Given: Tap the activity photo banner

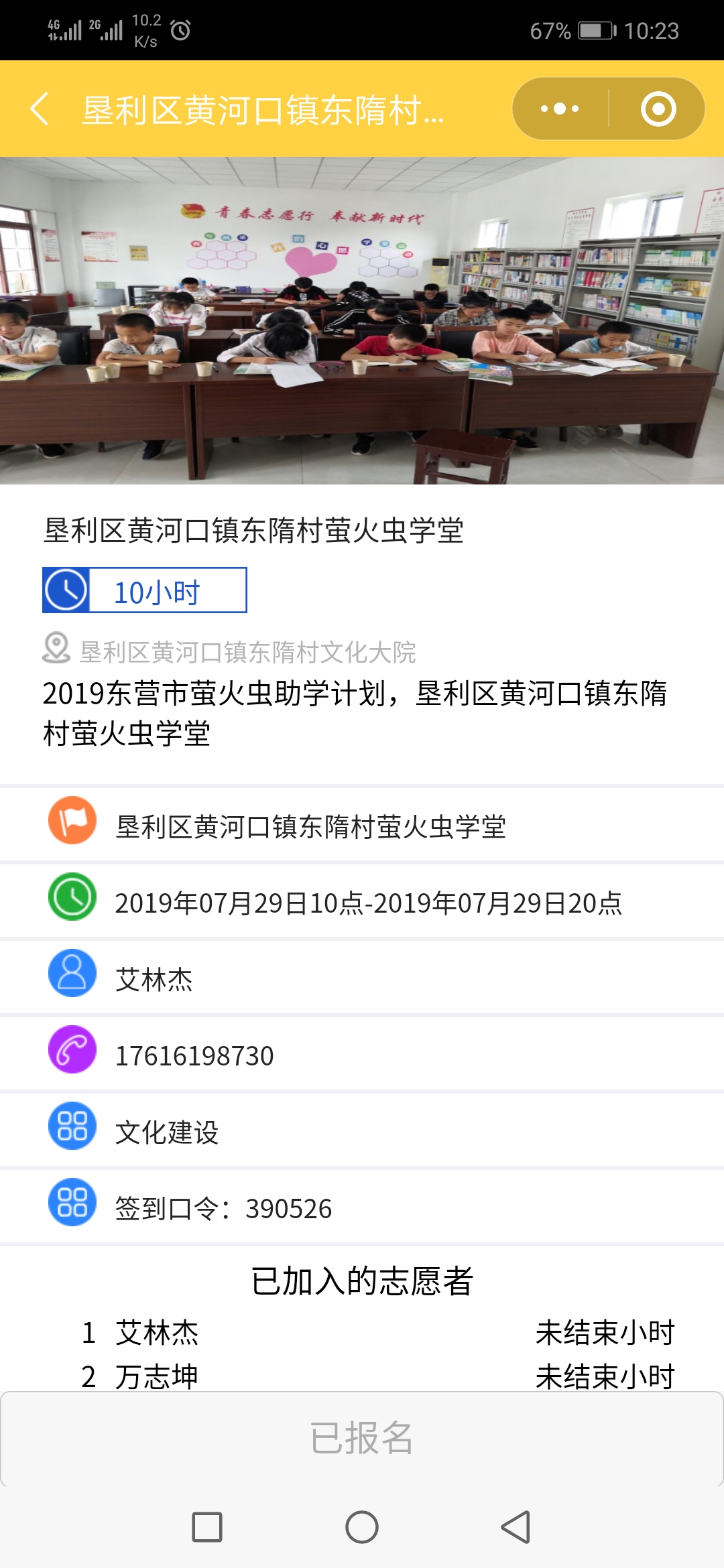Looking at the screenshot, I should (362, 320).
